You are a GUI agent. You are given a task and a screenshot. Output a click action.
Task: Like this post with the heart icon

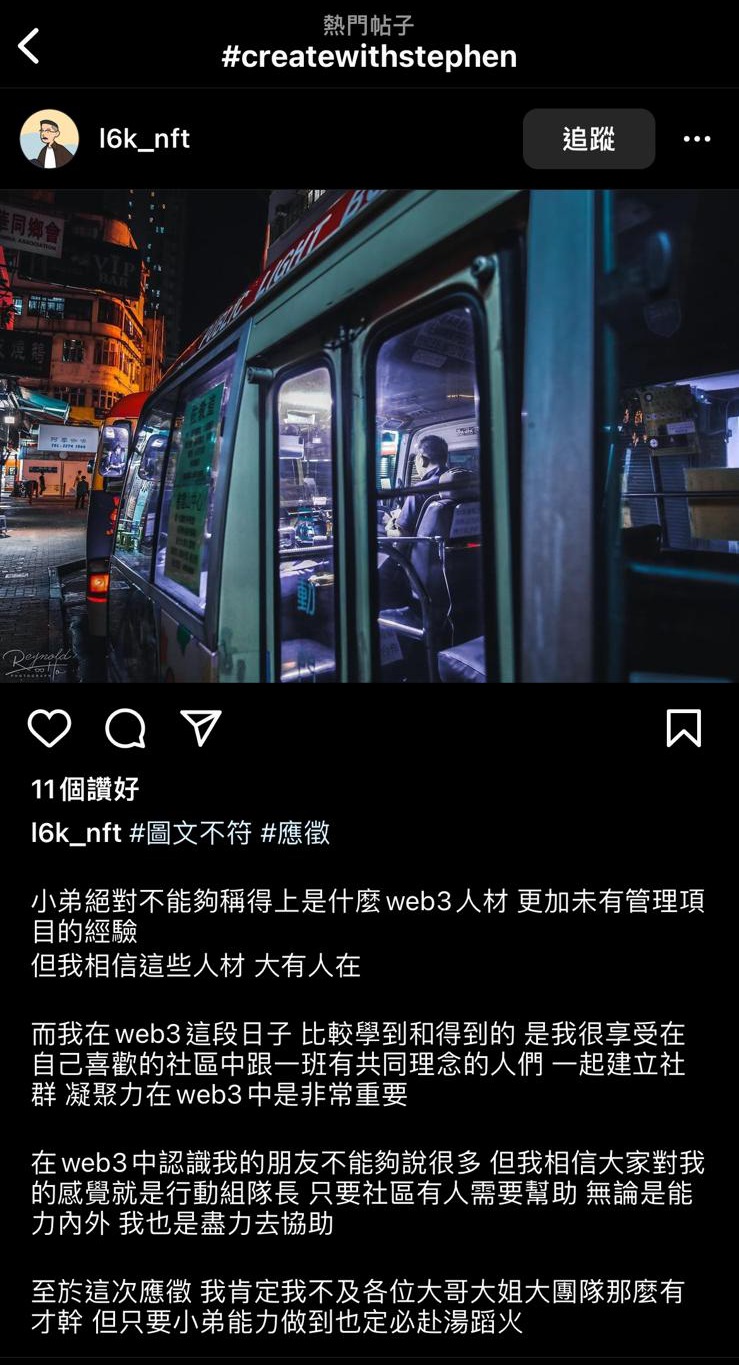(49, 729)
